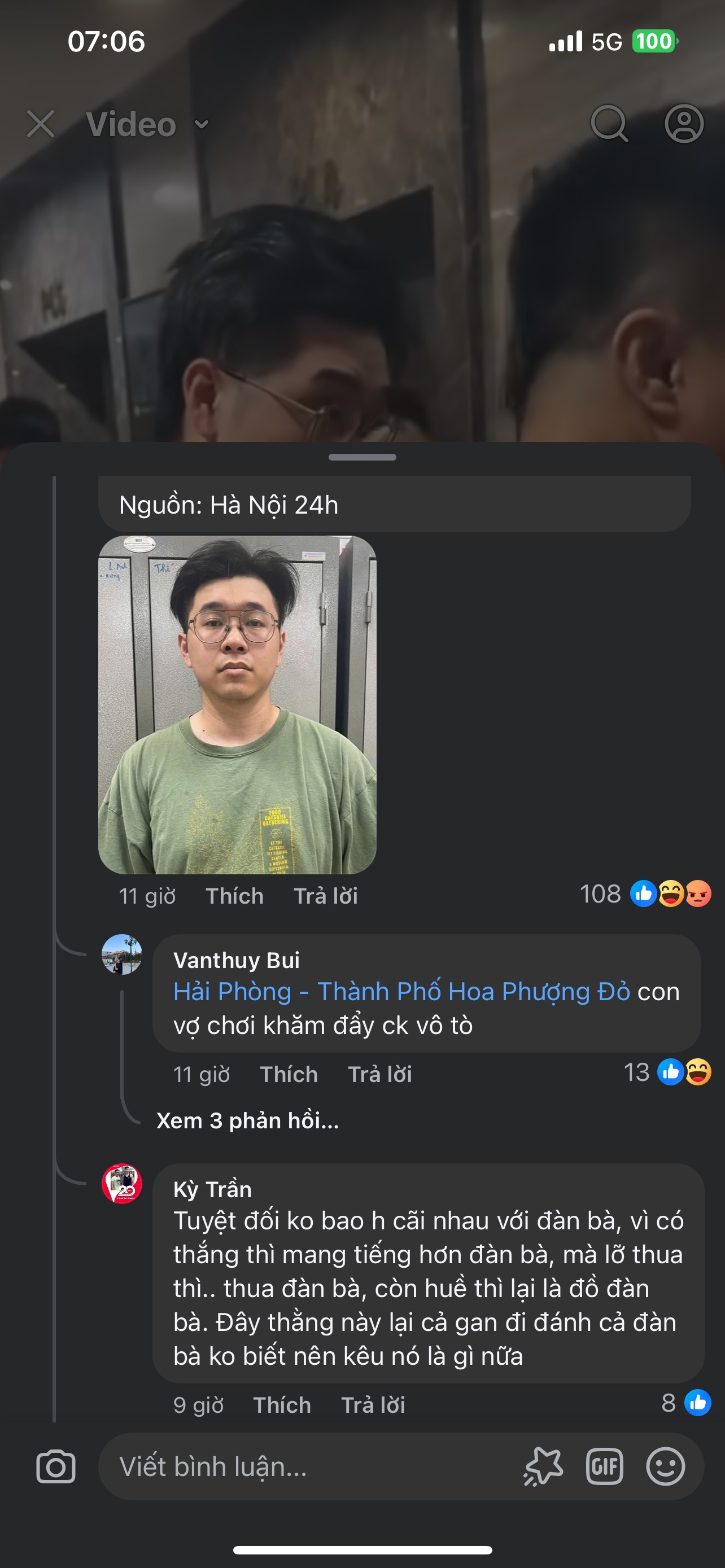Reply to the Hà Nội 24h photo comment
Viewport: 725px width, 1568px height.
click(x=326, y=896)
